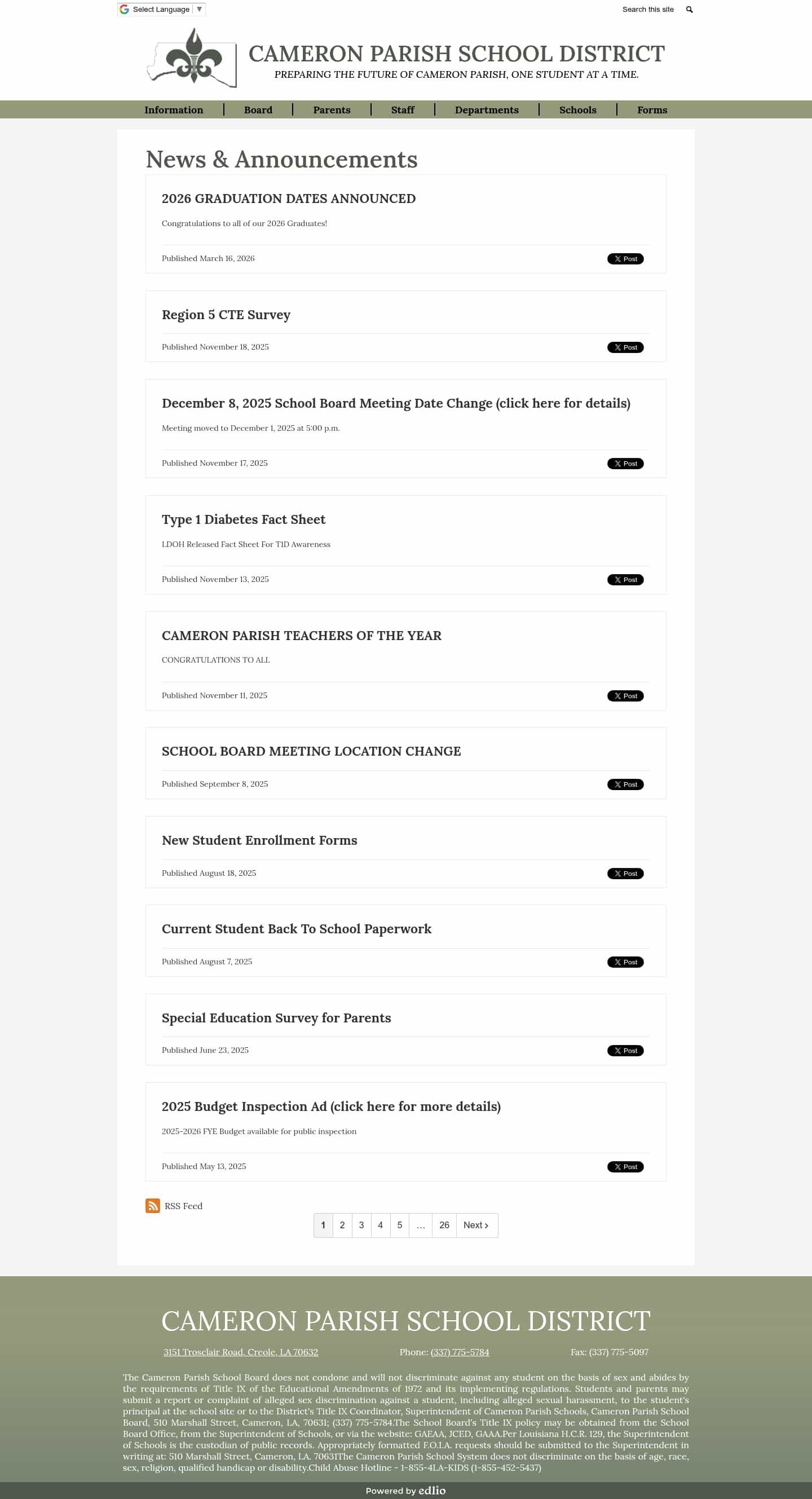Image resolution: width=812 pixels, height=1499 pixels.
Task: Go to the Next page
Action: click(x=476, y=1225)
